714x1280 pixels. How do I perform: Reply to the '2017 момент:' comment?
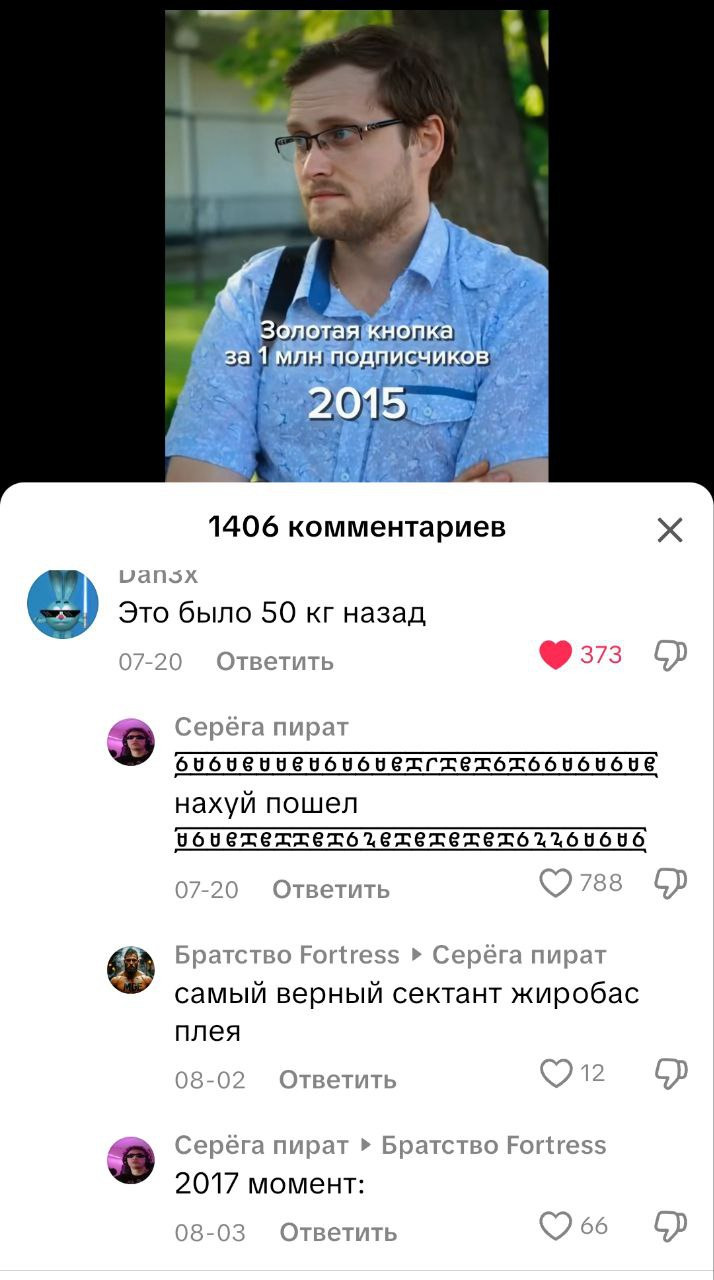click(x=337, y=1233)
